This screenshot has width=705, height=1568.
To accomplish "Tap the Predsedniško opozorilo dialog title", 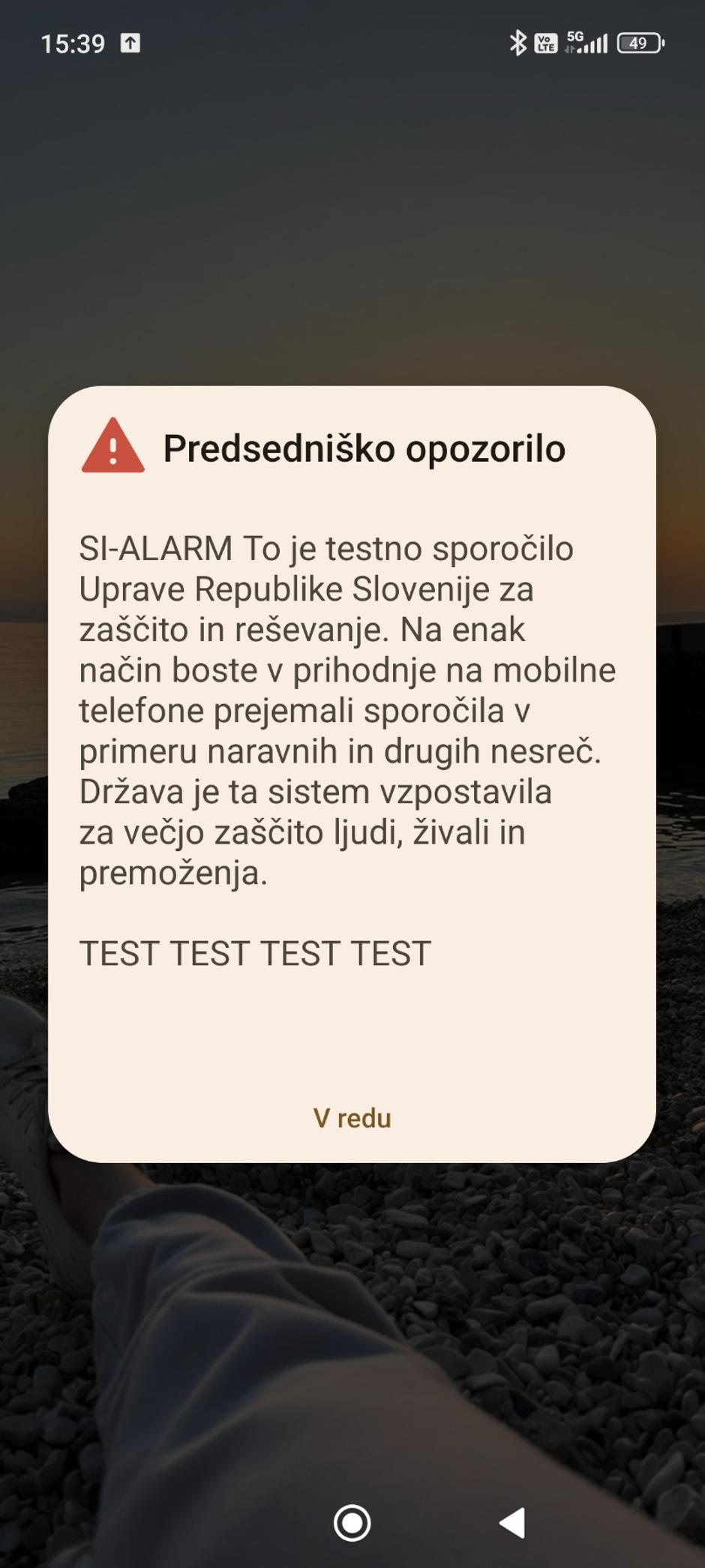I will pos(365,448).
